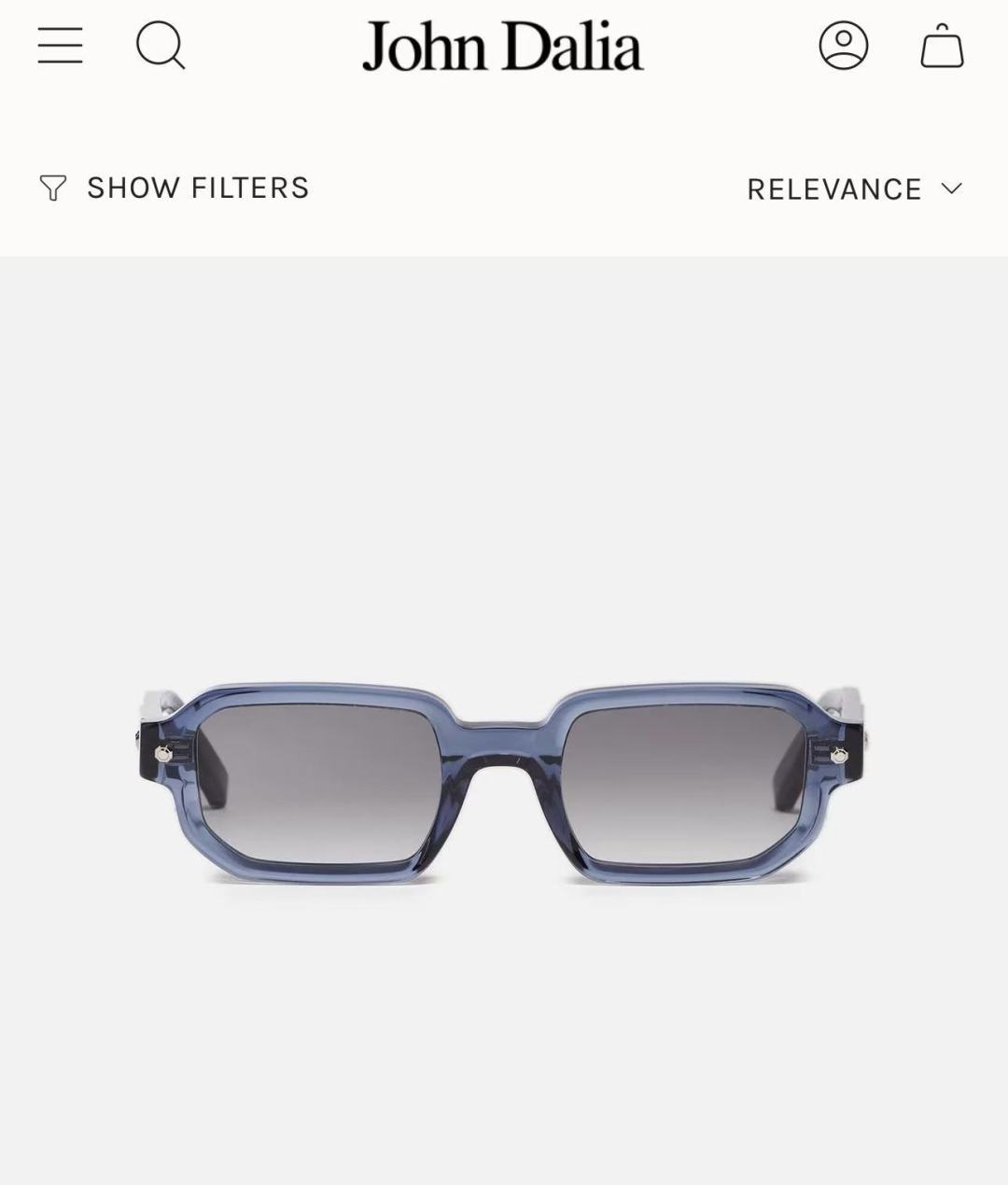Open the hamburger menu
1008x1185 pixels.
pos(61,46)
